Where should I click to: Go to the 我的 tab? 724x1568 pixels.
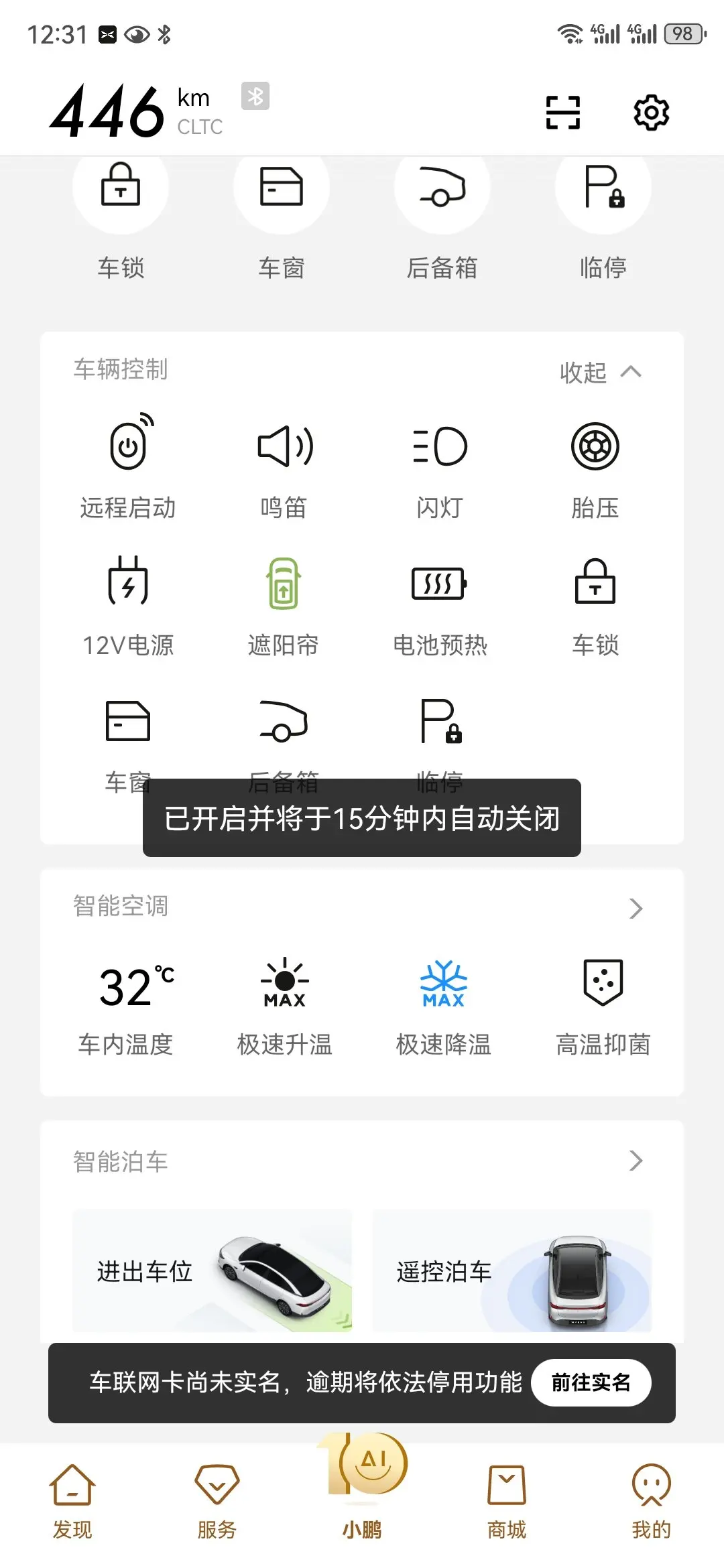click(x=651, y=1501)
